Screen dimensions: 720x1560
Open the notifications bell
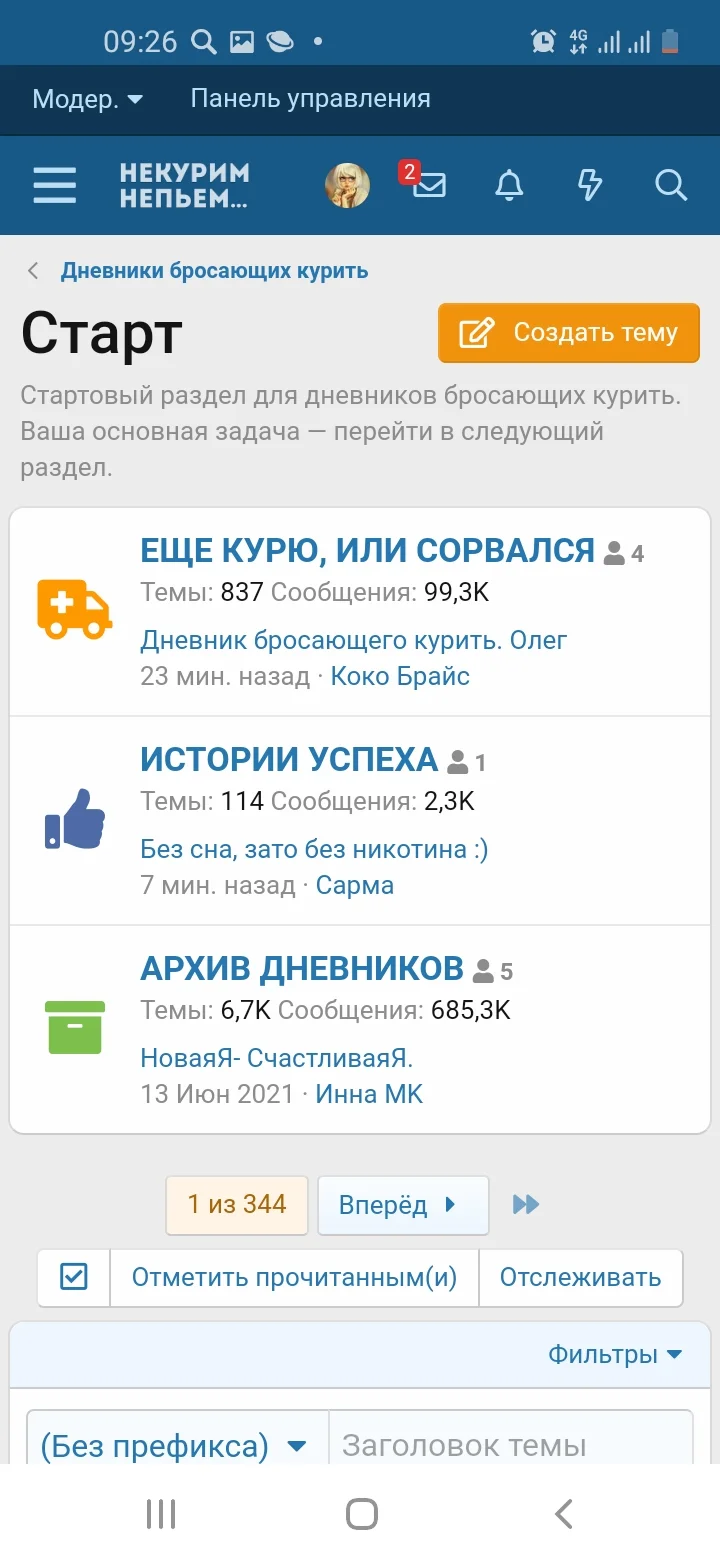click(509, 186)
